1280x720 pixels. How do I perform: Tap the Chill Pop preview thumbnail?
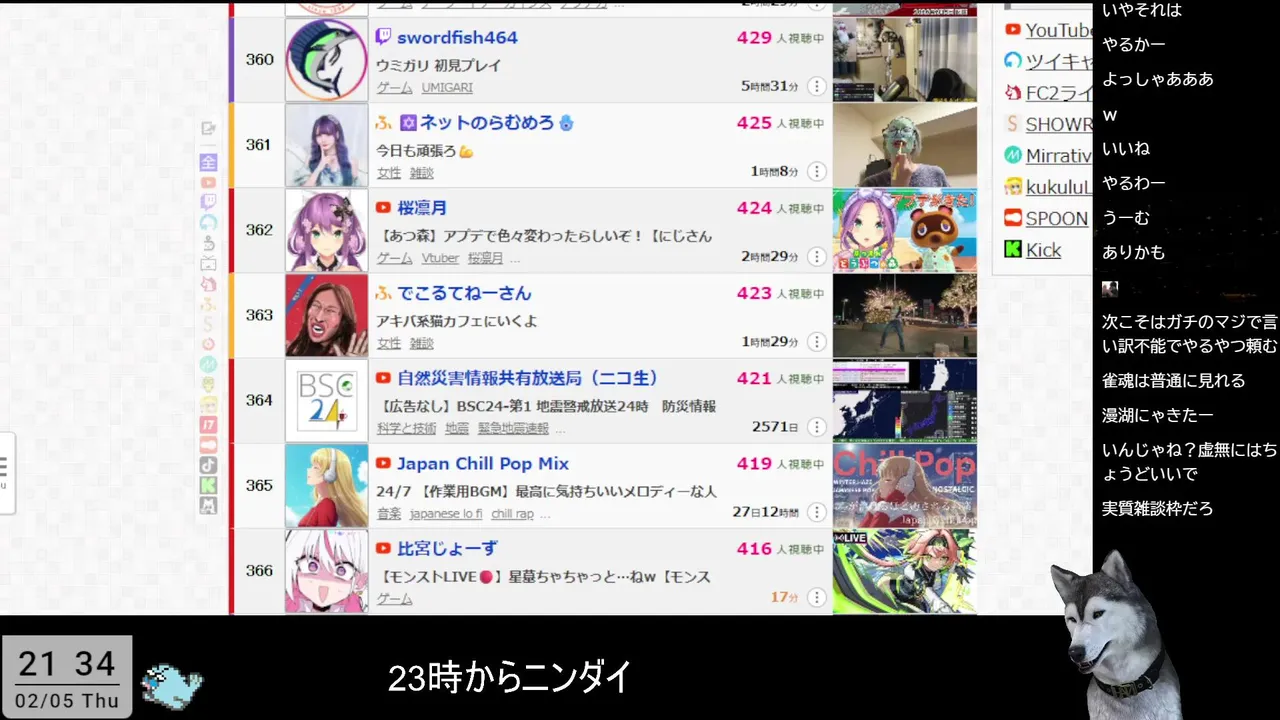click(x=904, y=486)
